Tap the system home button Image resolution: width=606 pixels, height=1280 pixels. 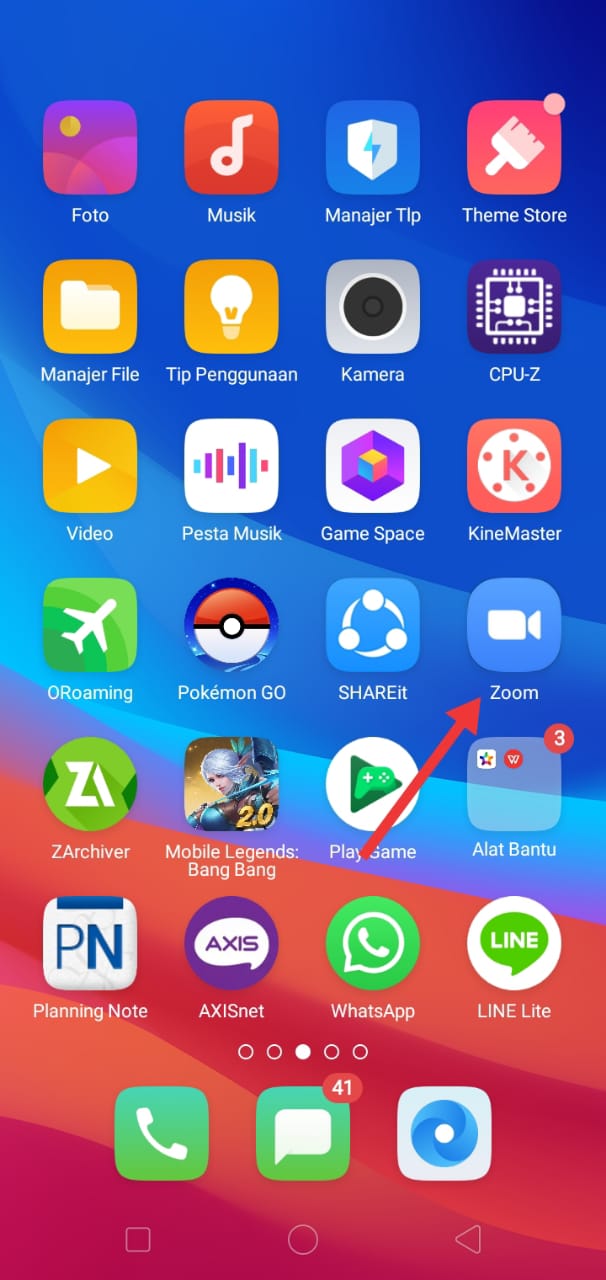(x=303, y=1240)
